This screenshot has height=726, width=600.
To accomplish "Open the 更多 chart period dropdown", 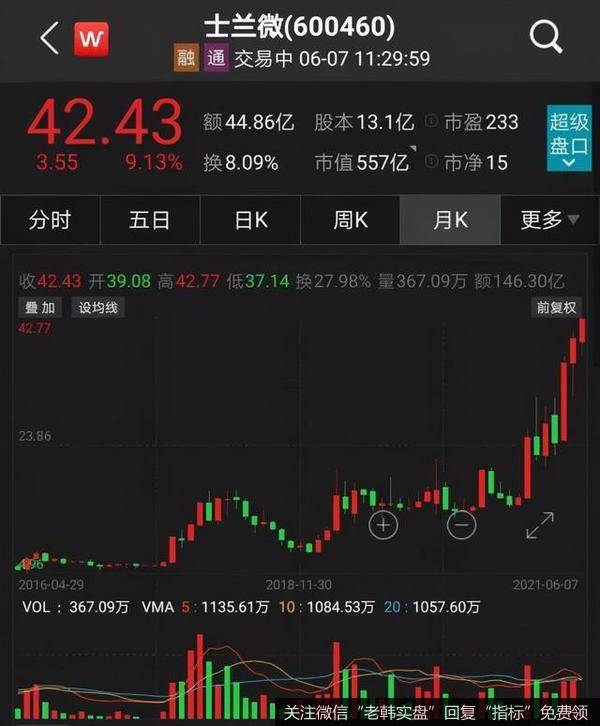I will pos(549,221).
